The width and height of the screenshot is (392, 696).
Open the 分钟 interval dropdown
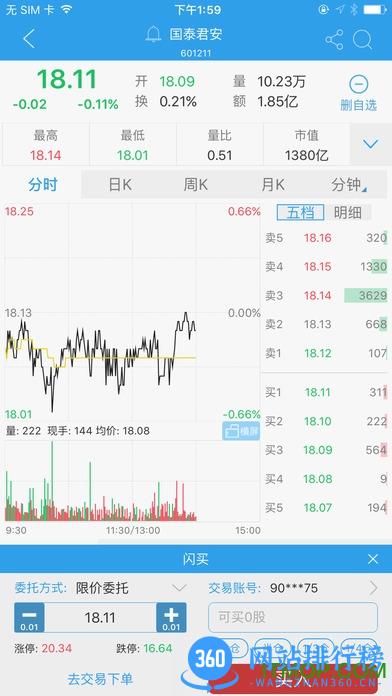tap(349, 185)
